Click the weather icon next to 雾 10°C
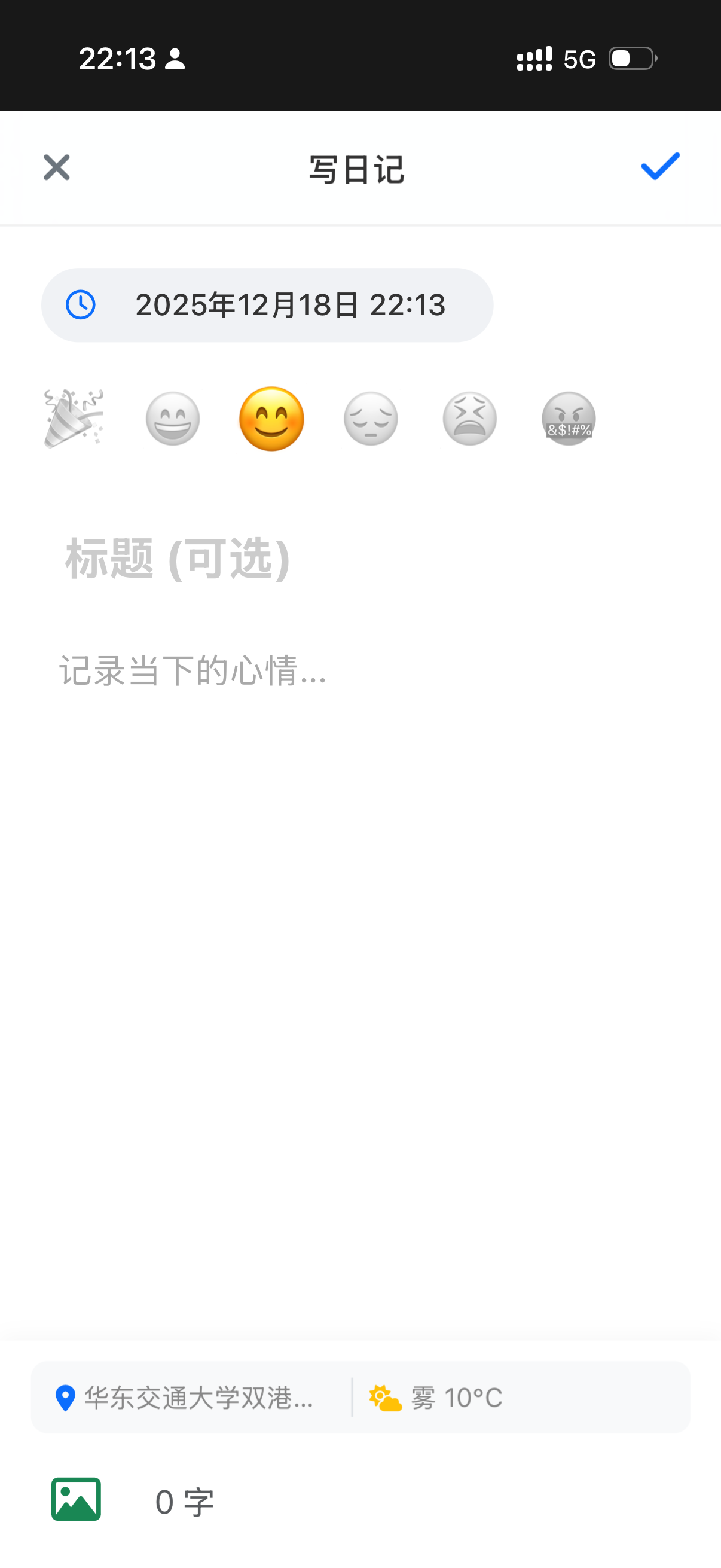The image size is (721, 1568). [383, 1398]
